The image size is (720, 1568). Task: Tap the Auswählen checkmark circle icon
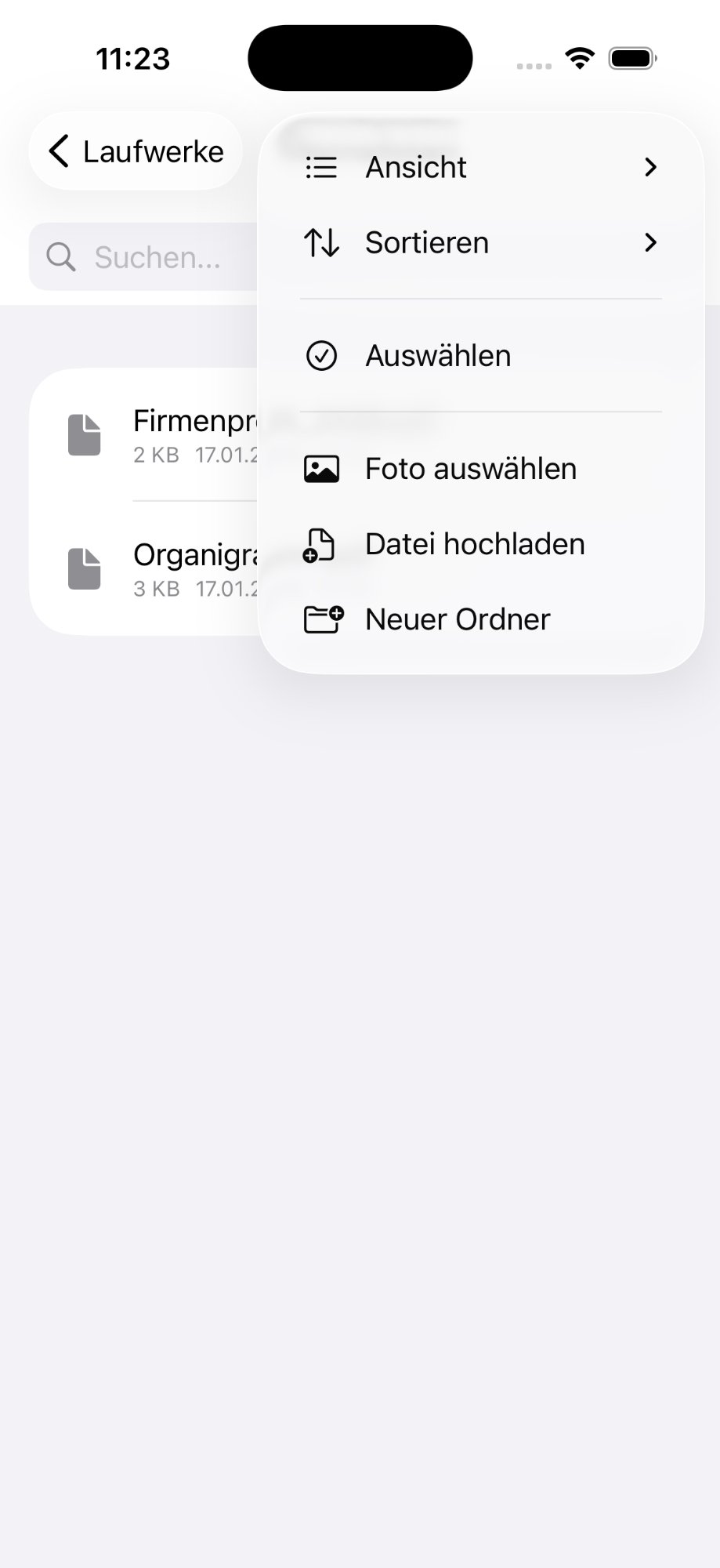pyautogui.click(x=320, y=355)
